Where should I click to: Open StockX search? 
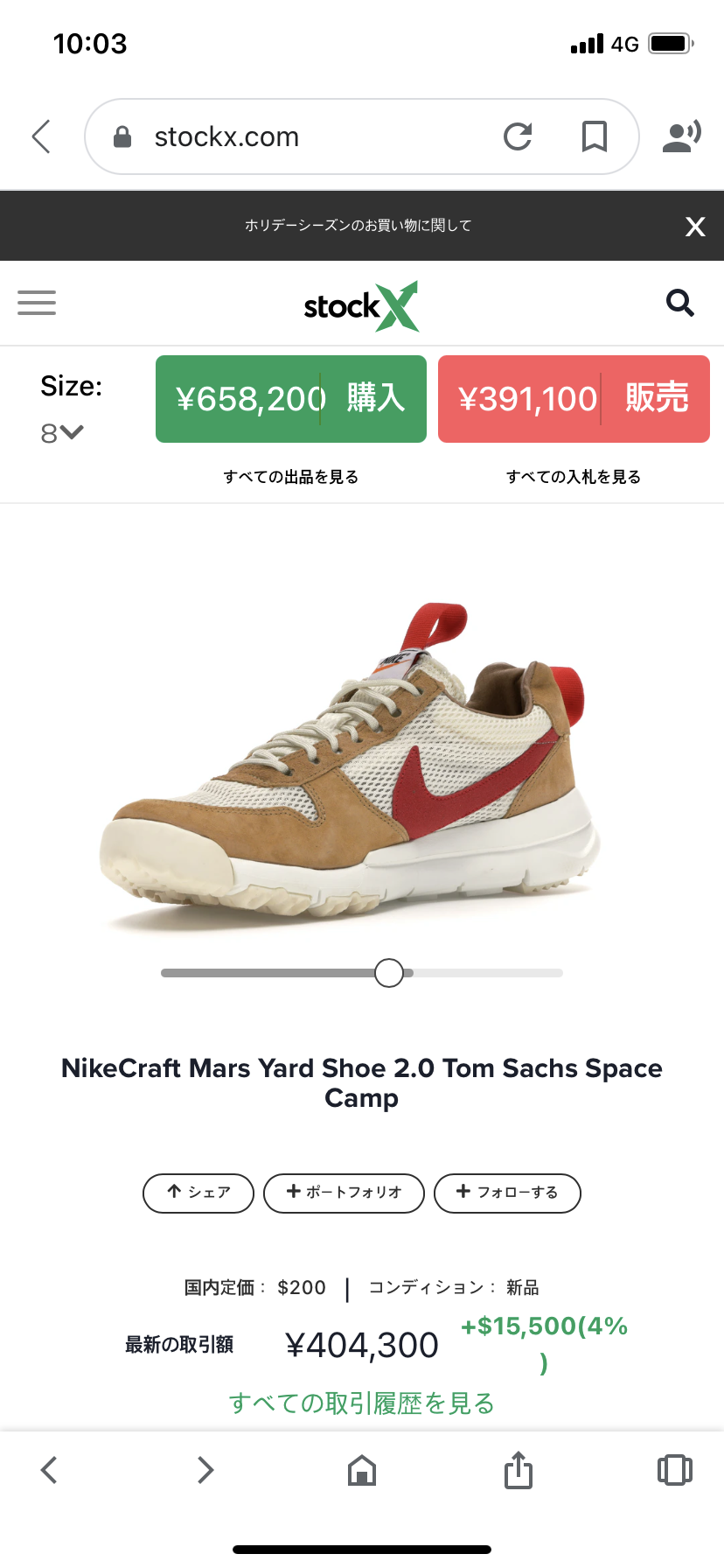pos(679,303)
